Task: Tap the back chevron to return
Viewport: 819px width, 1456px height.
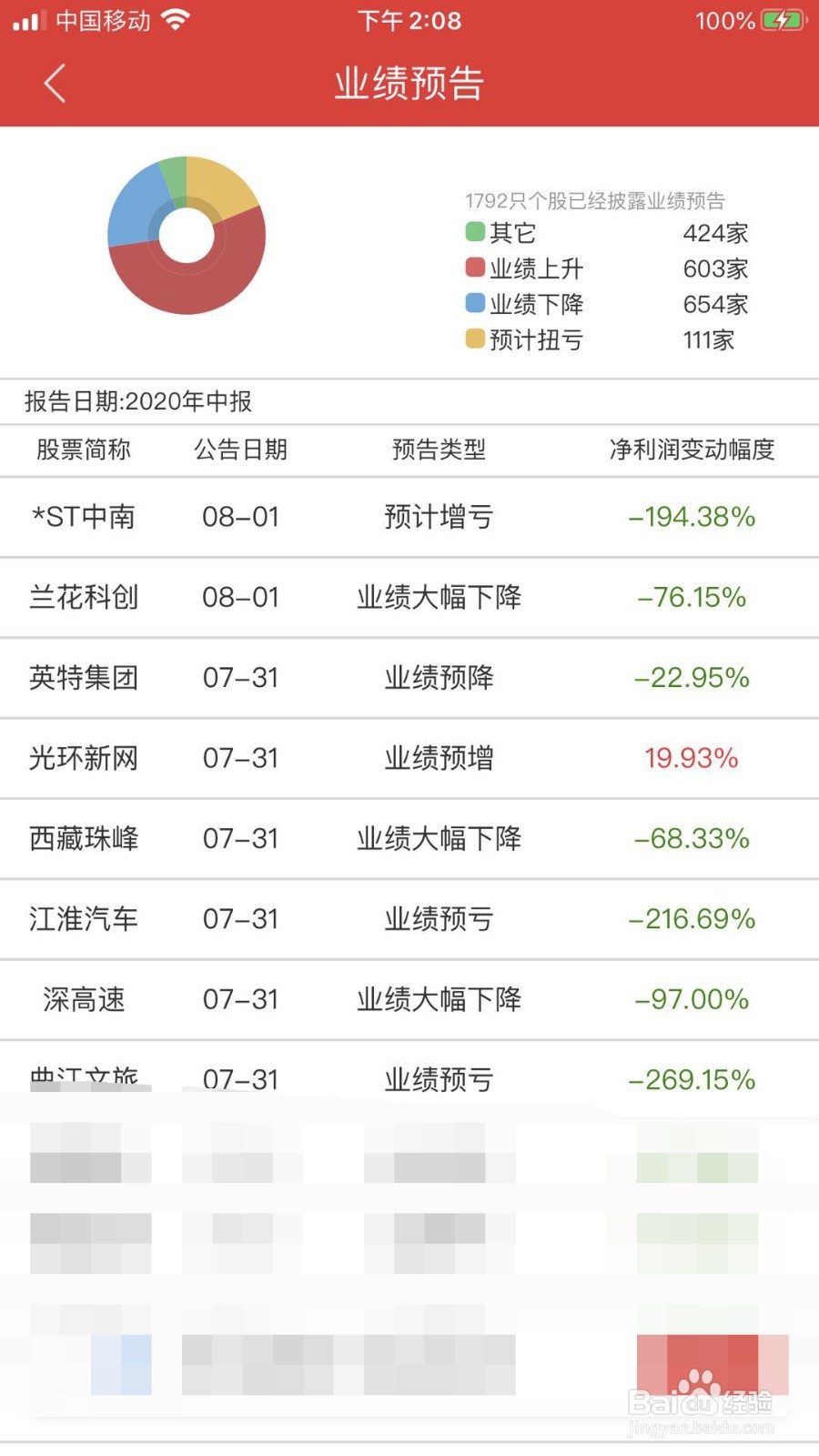Action: (53, 83)
